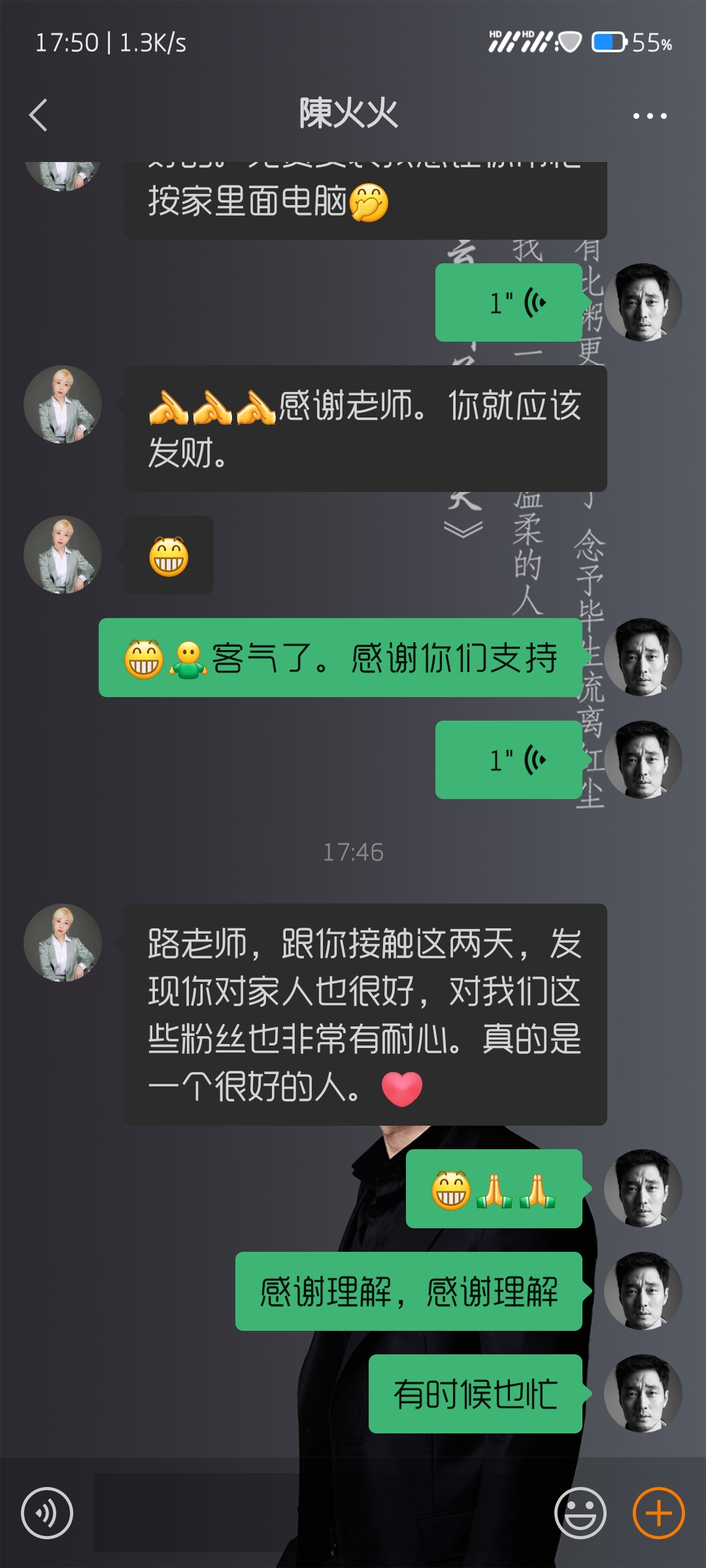Open the emoji picker

(x=580, y=1512)
